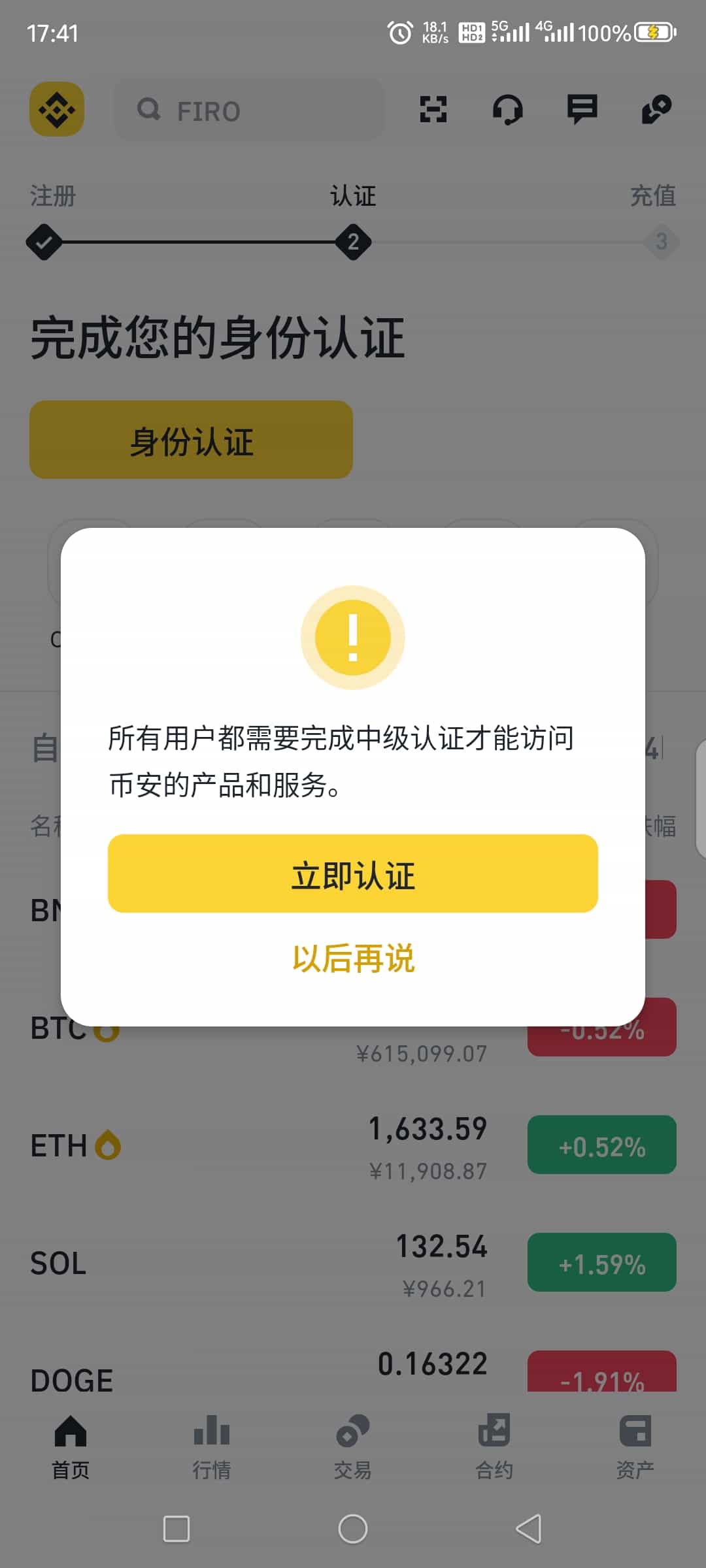Viewport: 706px width, 1568px height.
Task: Tap step 2 认证 on the progress bar
Action: [x=353, y=240]
